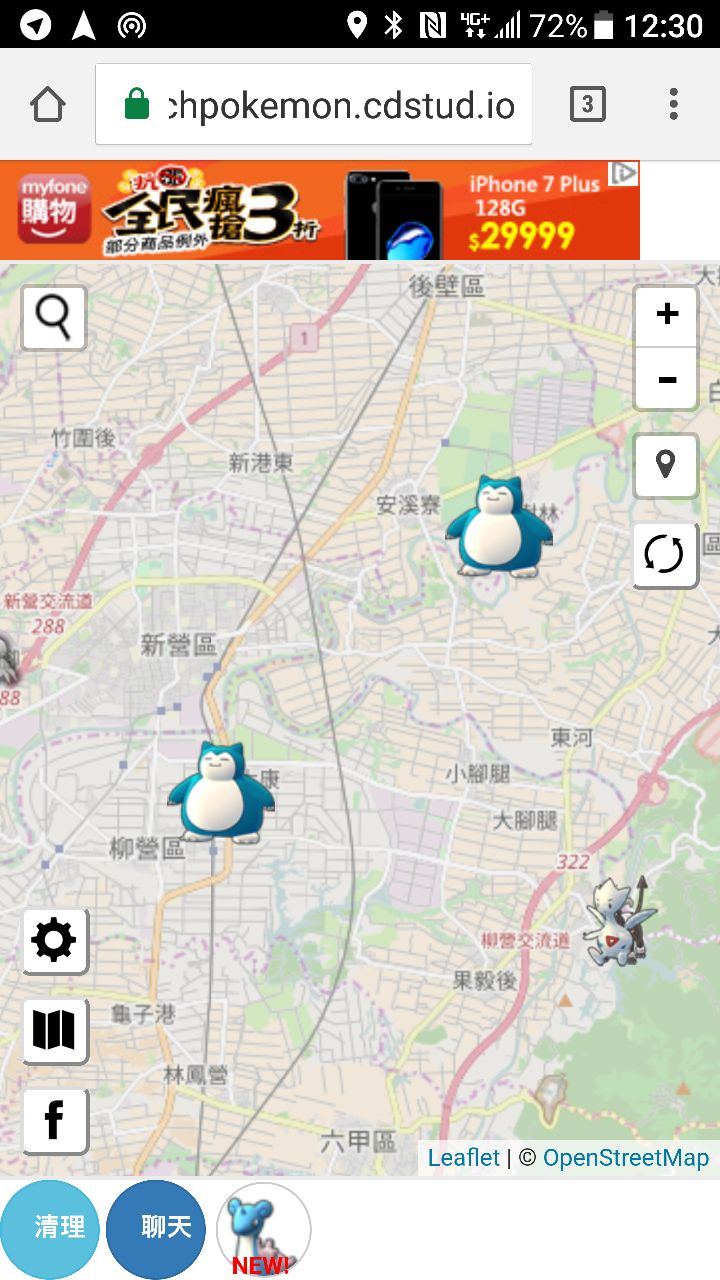Open the NEW Pokémon round button
720x1280 pixels.
pyautogui.click(x=263, y=1230)
